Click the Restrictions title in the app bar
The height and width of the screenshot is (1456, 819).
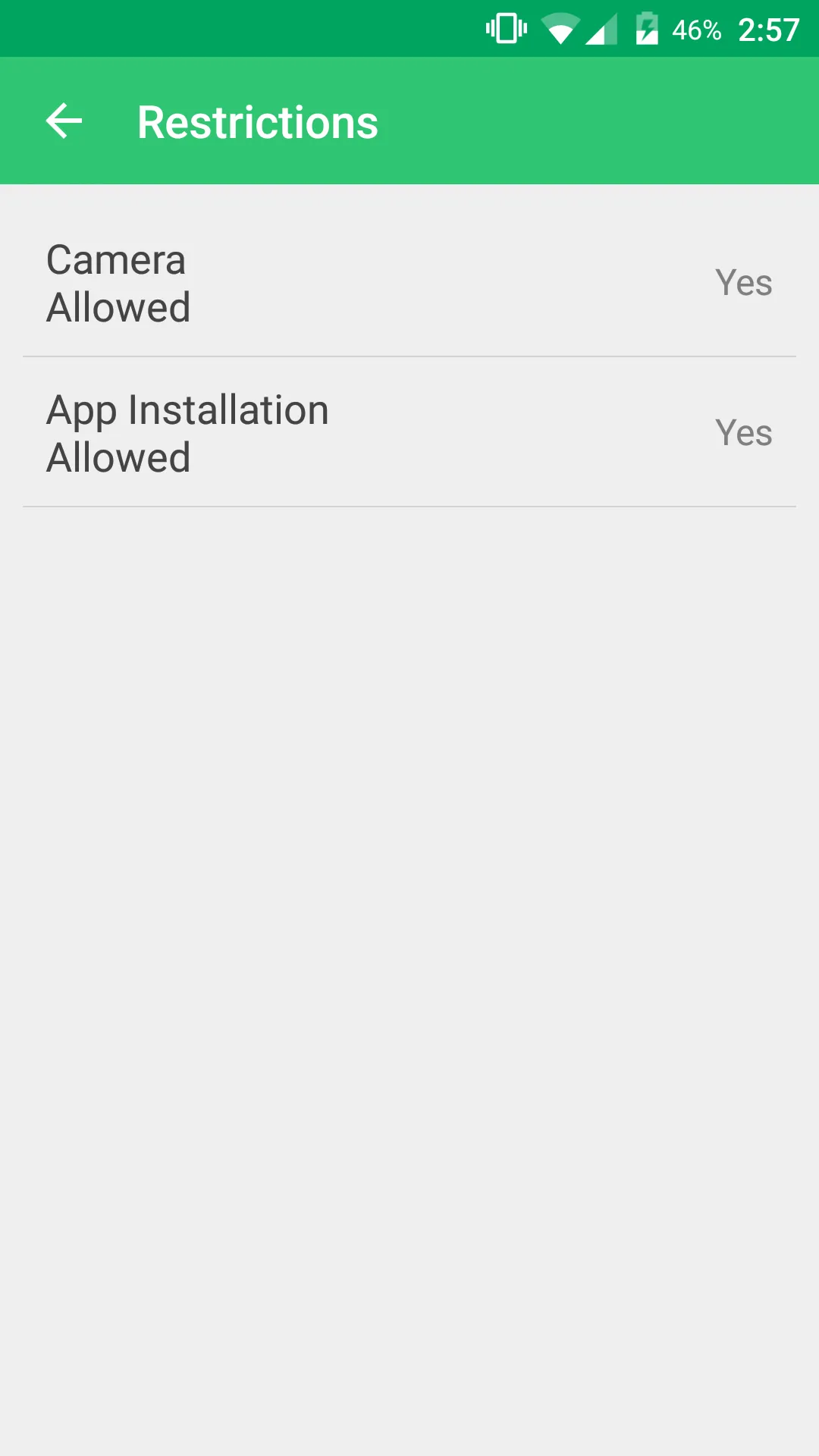pyautogui.click(x=257, y=121)
